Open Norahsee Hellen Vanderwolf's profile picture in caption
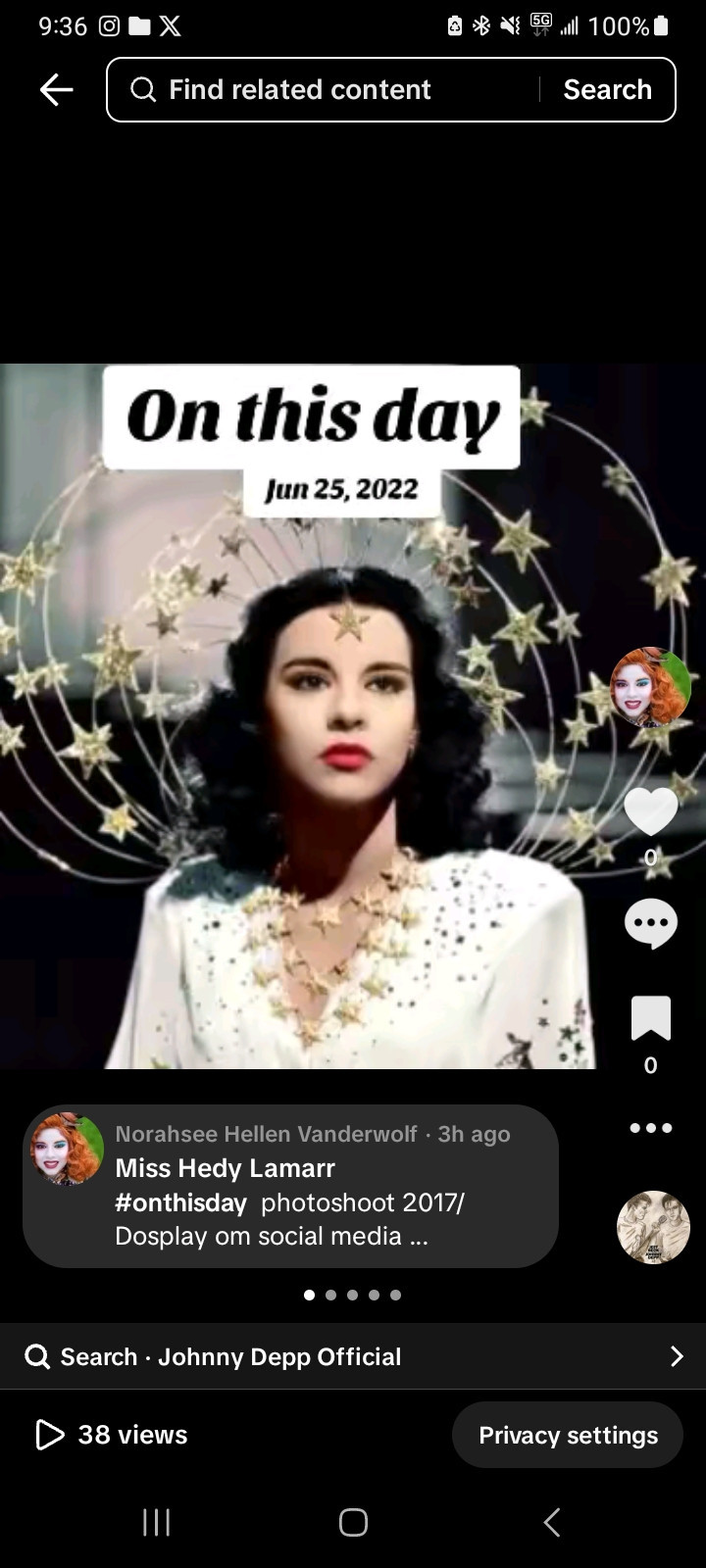This screenshot has width=706, height=1568. [68, 1149]
